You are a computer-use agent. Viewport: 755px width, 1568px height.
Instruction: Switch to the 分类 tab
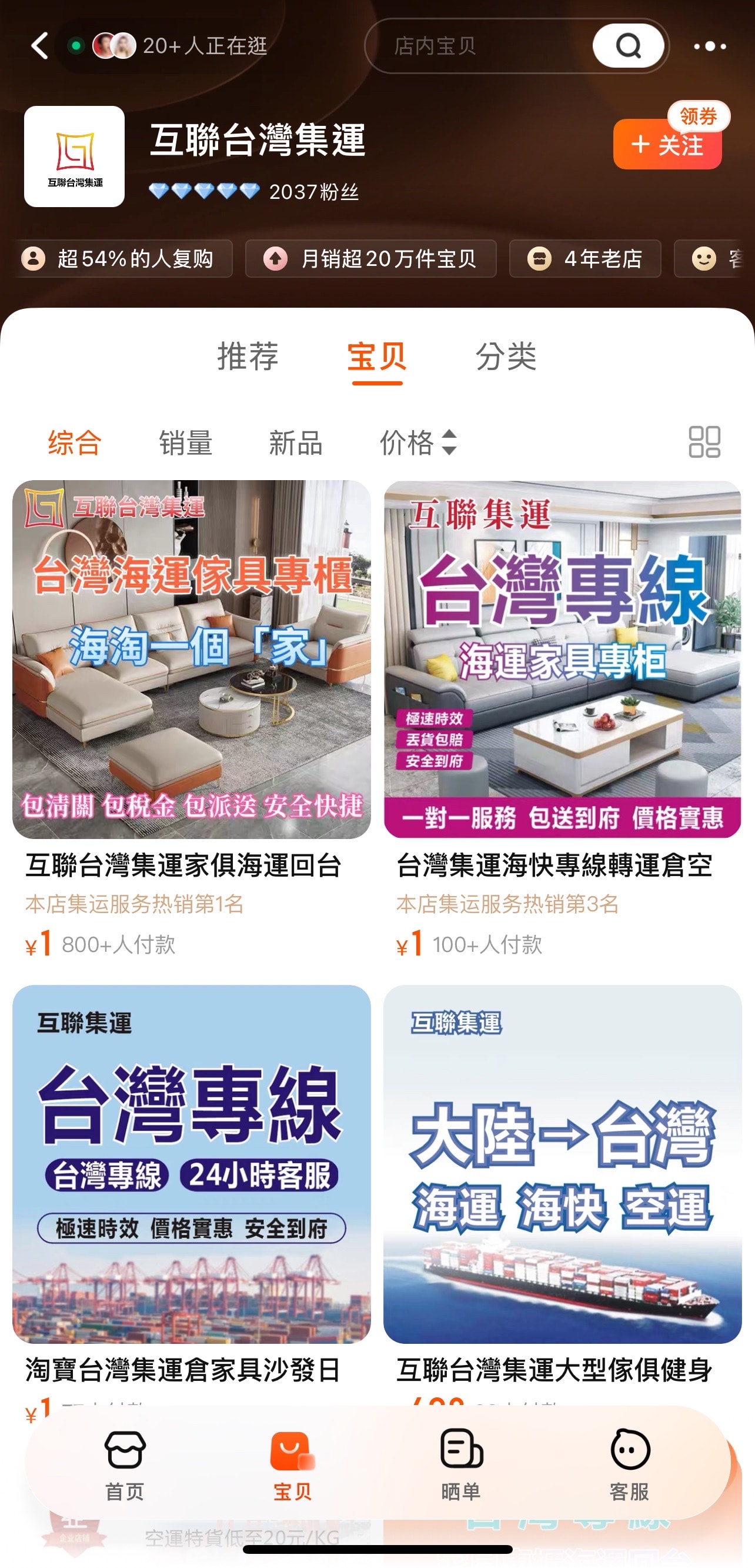point(506,357)
